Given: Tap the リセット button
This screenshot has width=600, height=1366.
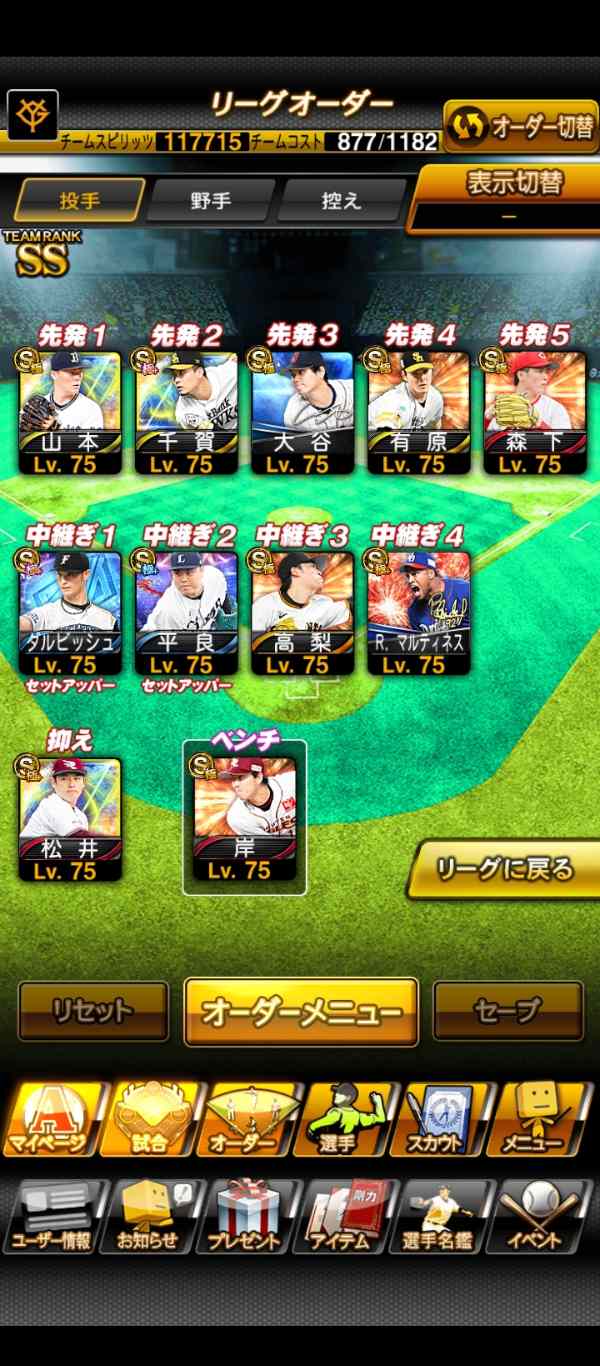Looking at the screenshot, I should click(x=93, y=1011).
